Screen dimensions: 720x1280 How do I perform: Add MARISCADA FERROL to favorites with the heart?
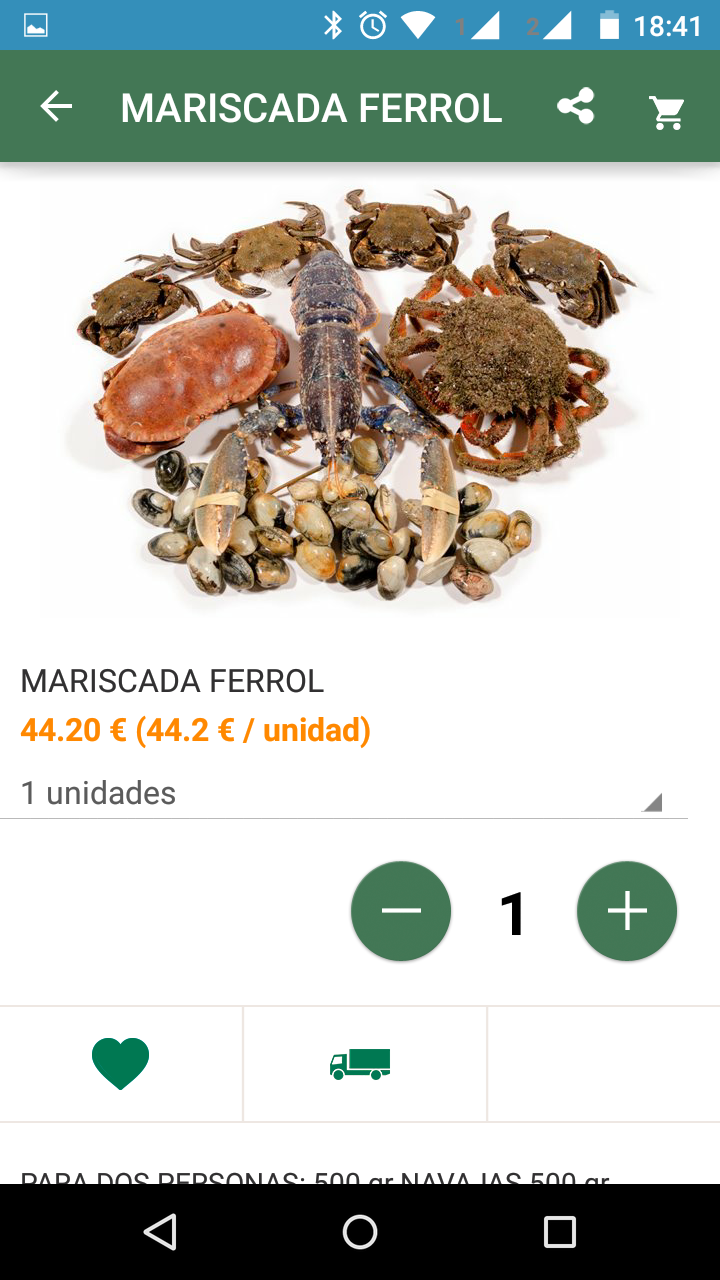(x=120, y=1063)
